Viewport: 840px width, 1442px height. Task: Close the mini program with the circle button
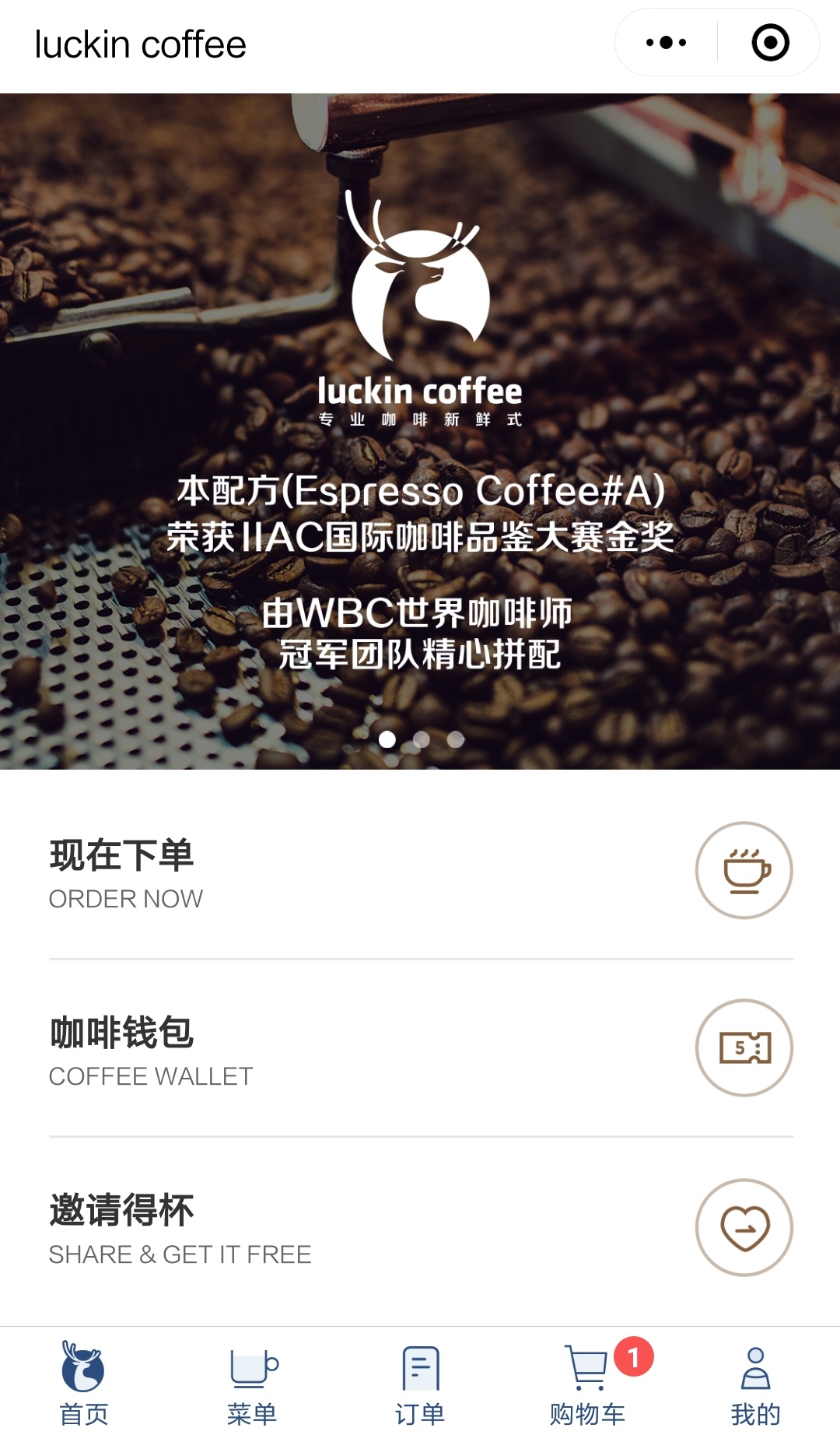pos(770,43)
